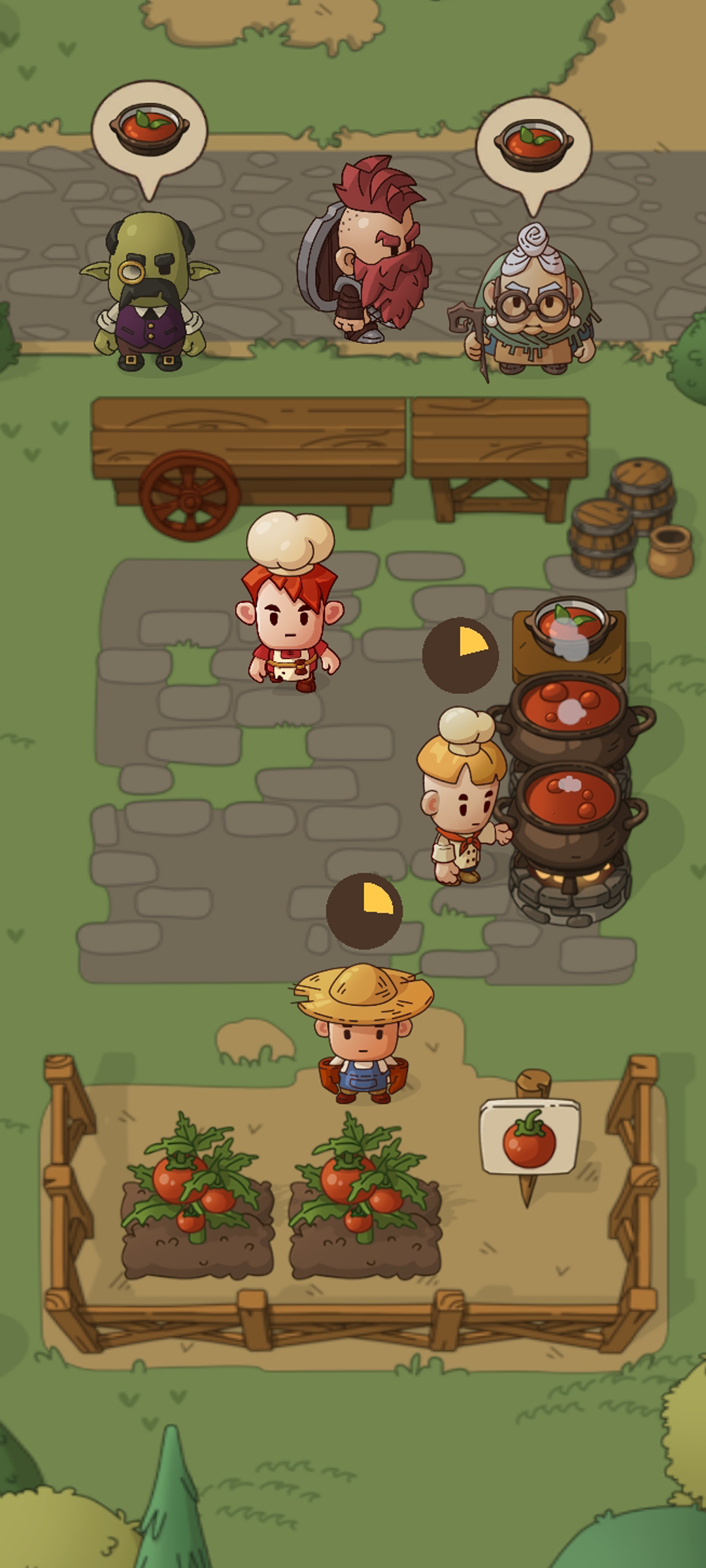Viewport: 706px width, 1568px height.
Task: Serve the goblin customer's soup order
Action: coord(150,131)
